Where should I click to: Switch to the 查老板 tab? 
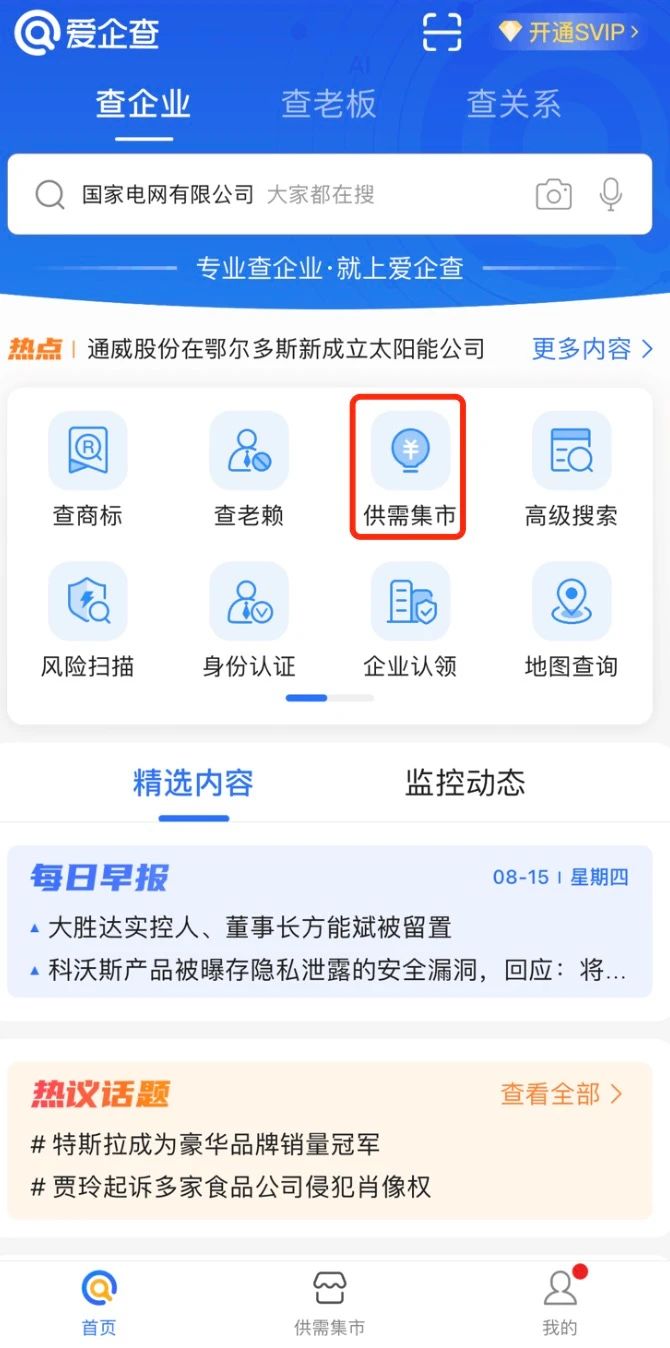[x=329, y=104]
